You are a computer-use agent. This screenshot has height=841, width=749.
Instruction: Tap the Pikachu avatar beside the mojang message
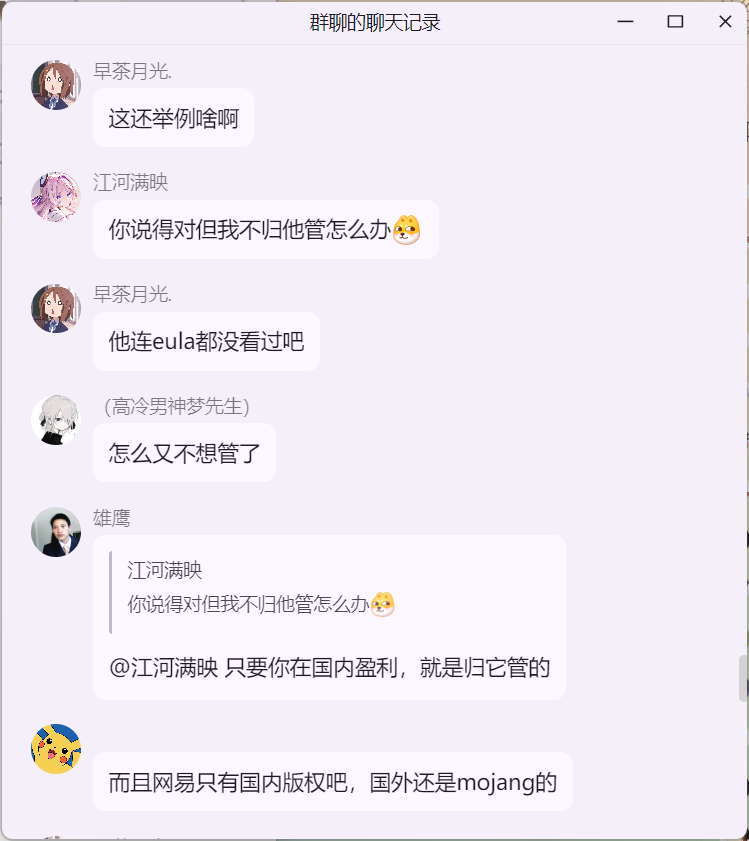56,749
